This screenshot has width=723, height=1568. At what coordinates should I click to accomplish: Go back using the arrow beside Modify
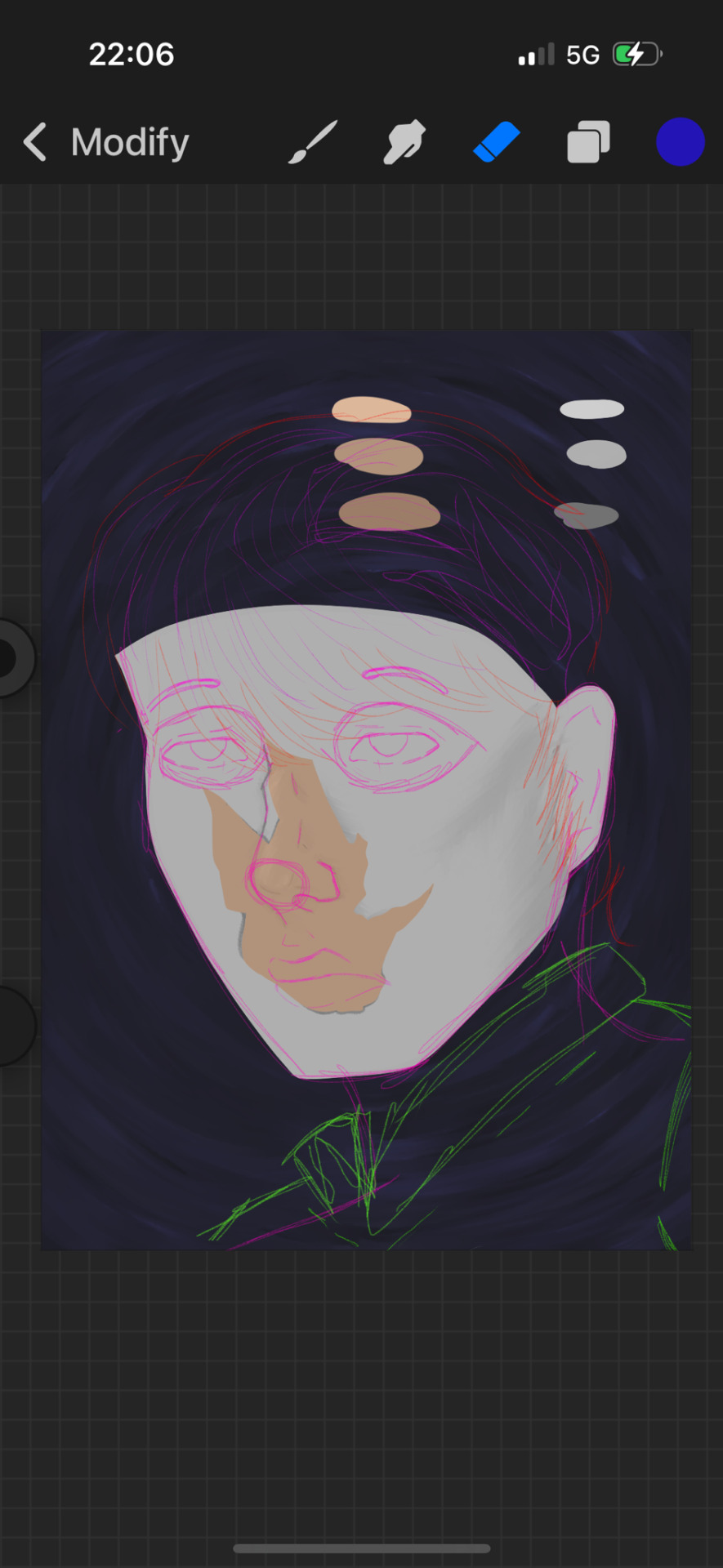pos(35,142)
